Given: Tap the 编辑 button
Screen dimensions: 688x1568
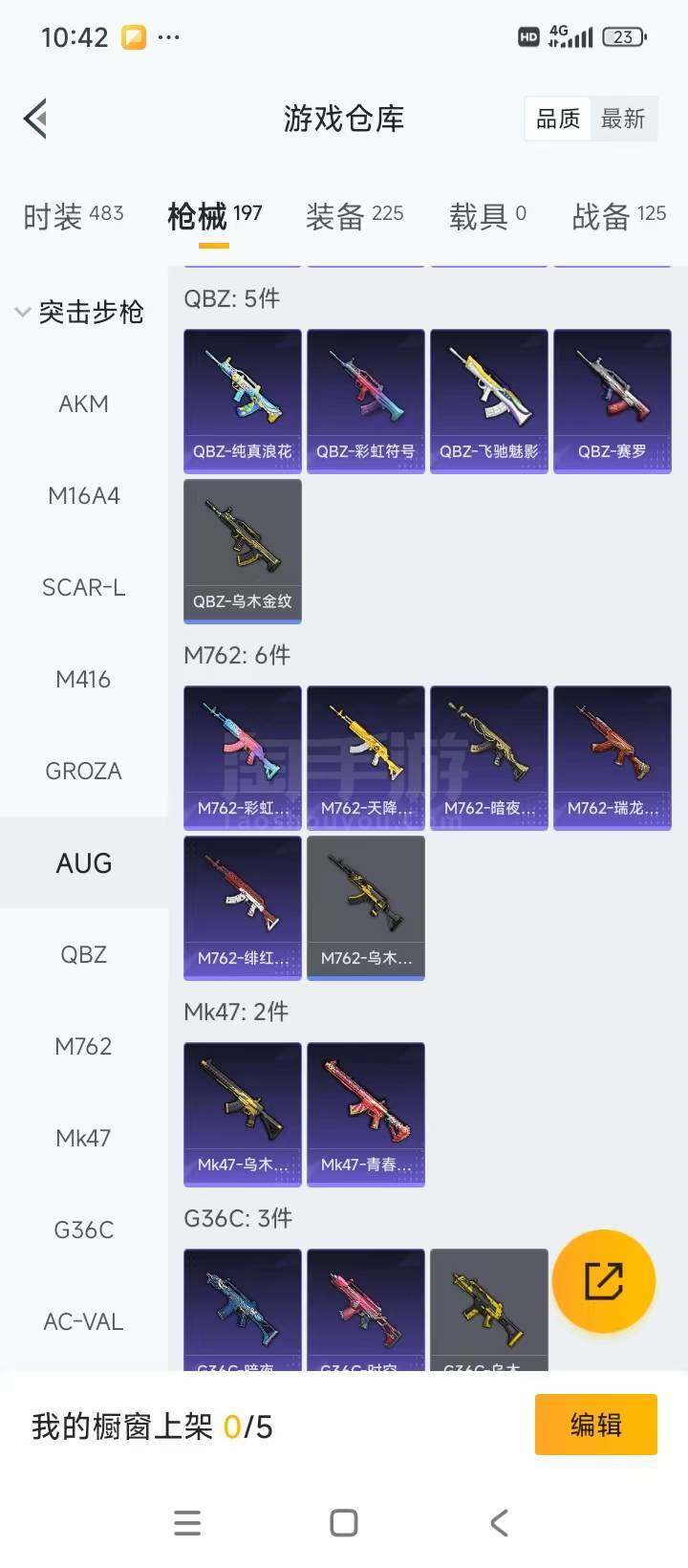Looking at the screenshot, I should pyautogui.click(x=595, y=1425).
